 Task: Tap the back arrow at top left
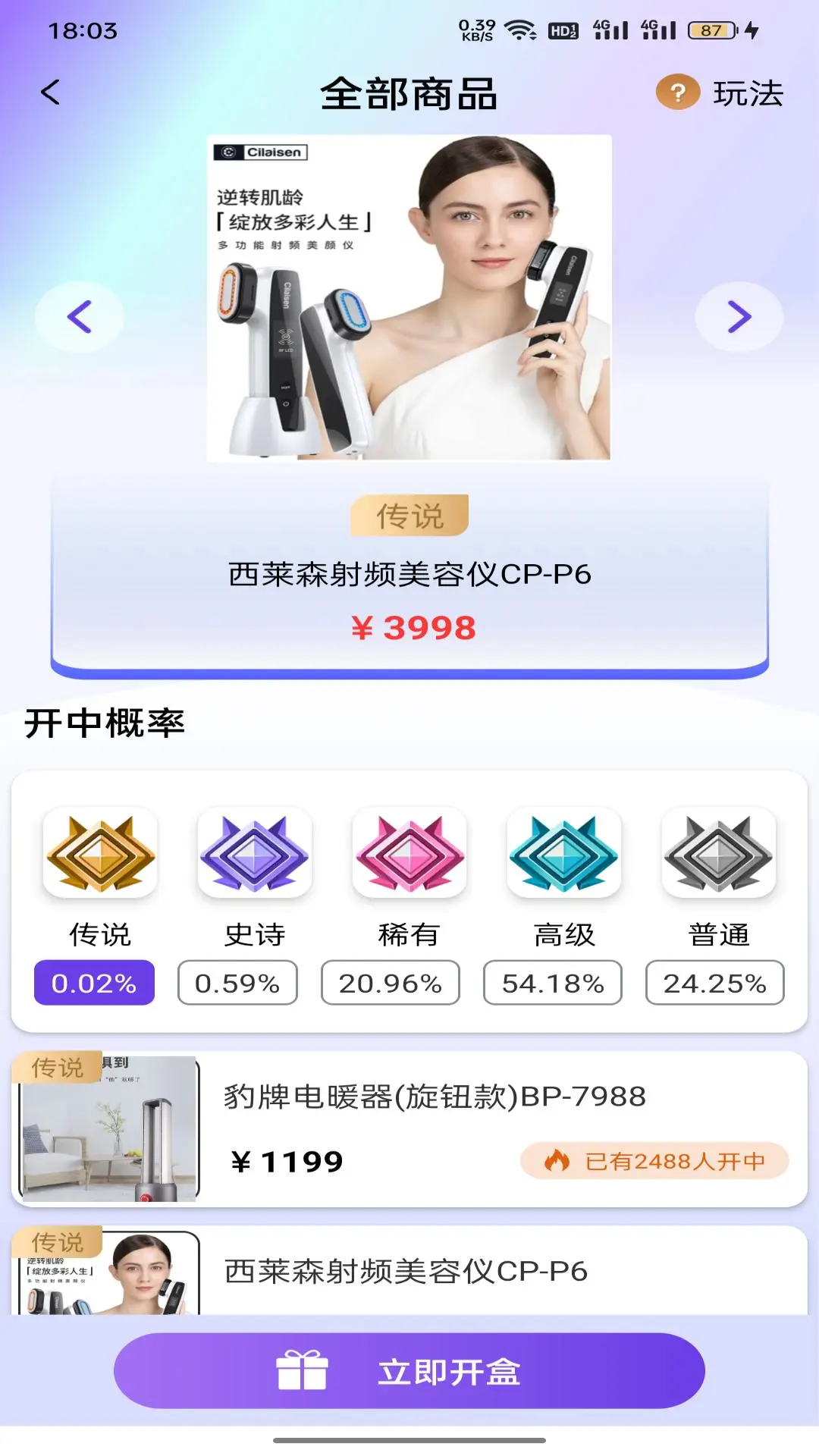(x=49, y=91)
